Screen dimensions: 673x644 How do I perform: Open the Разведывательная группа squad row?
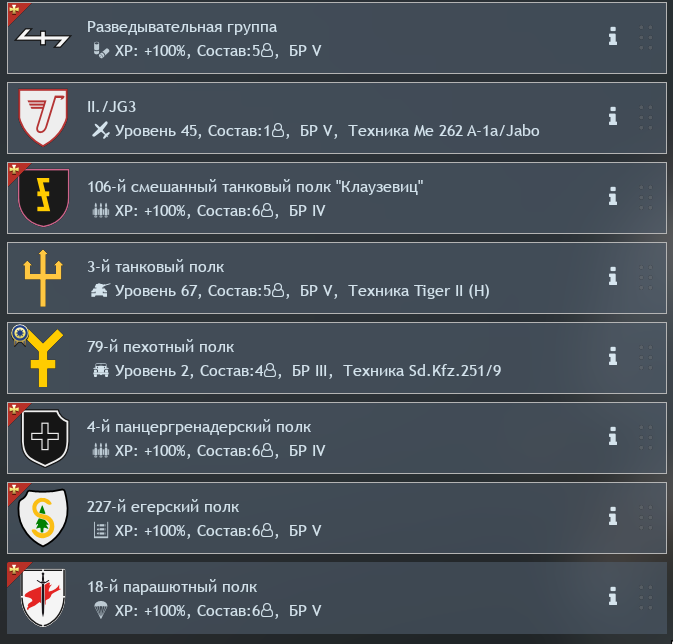click(x=300, y=37)
